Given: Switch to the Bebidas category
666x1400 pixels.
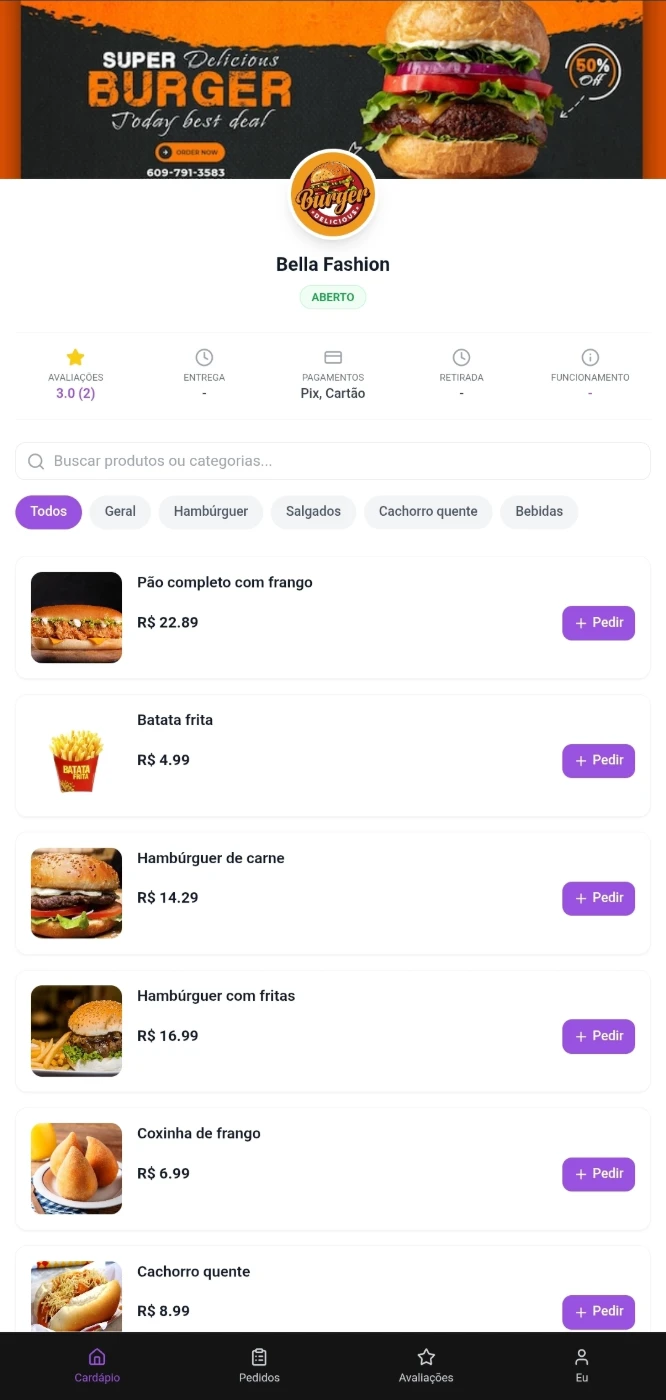Looking at the screenshot, I should [539, 512].
